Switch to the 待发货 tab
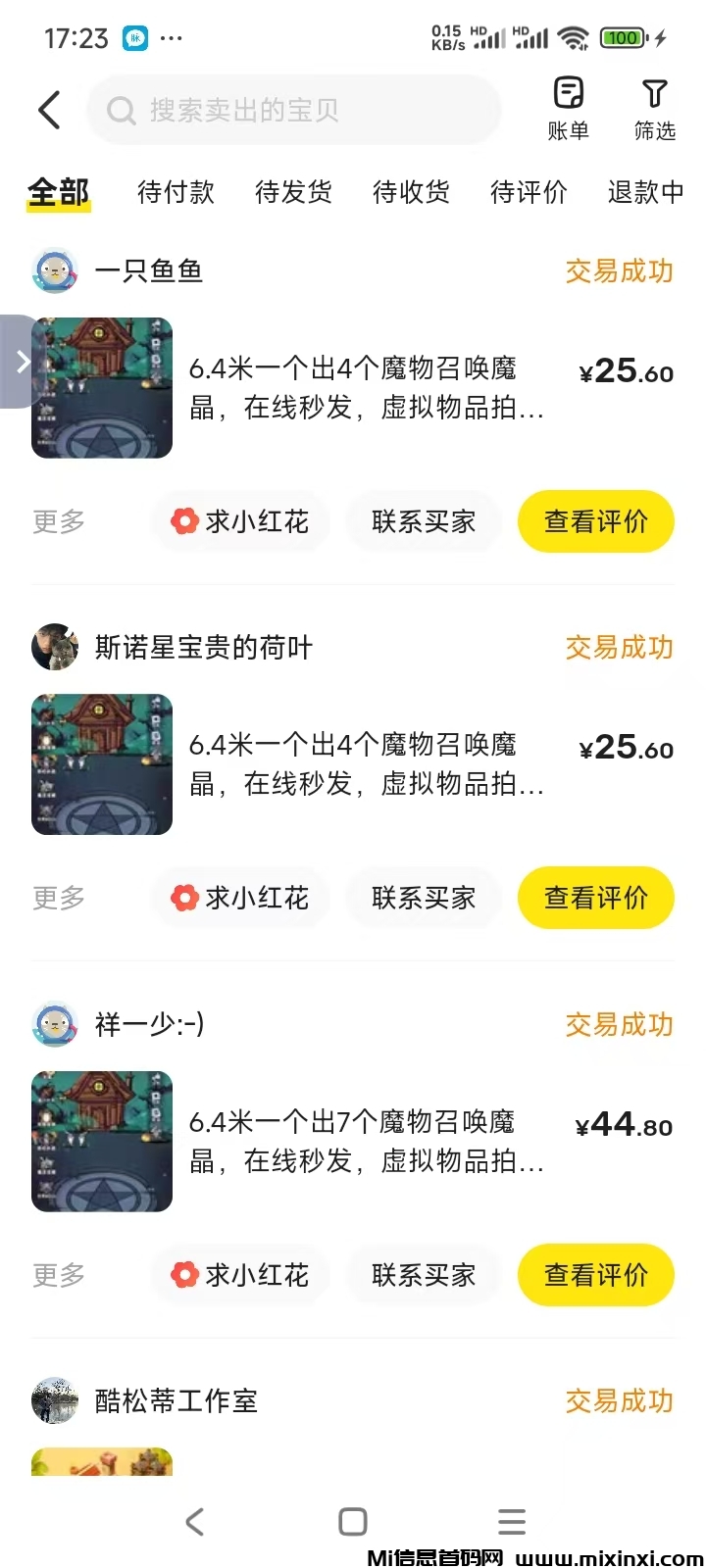This screenshot has width=706, height=1568. [x=293, y=192]
